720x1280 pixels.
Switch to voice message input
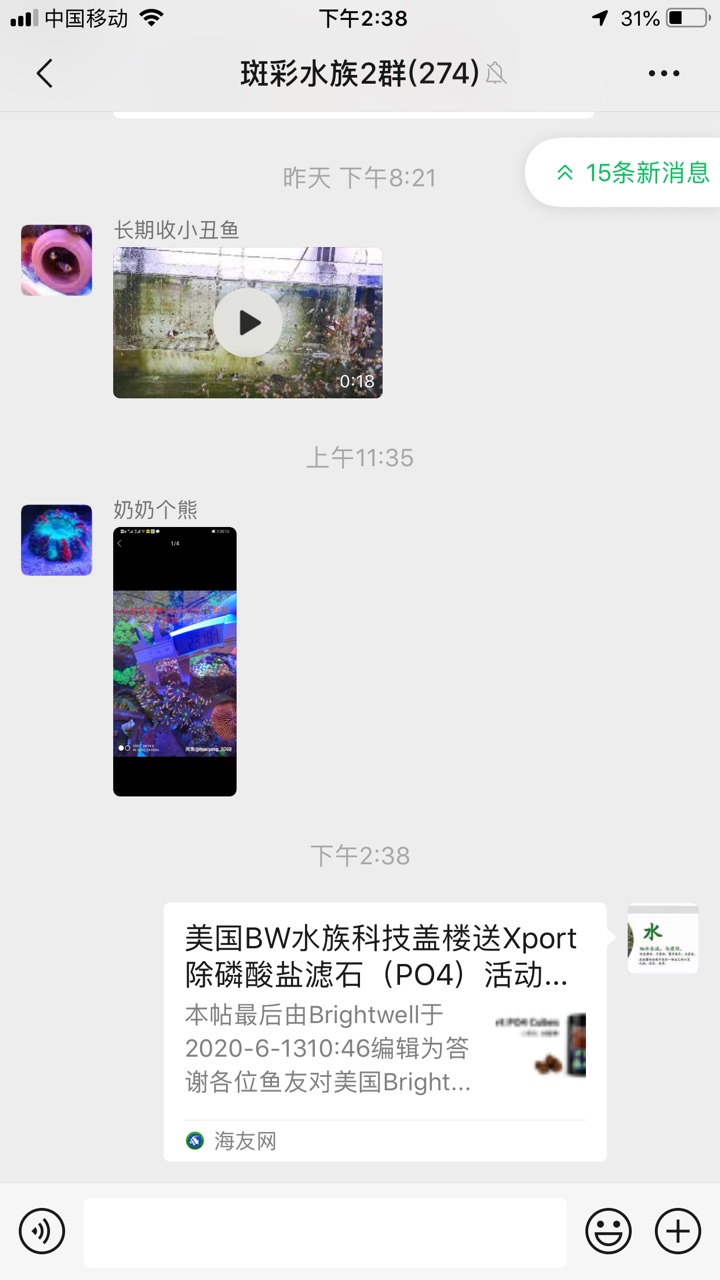point(42,1230)
